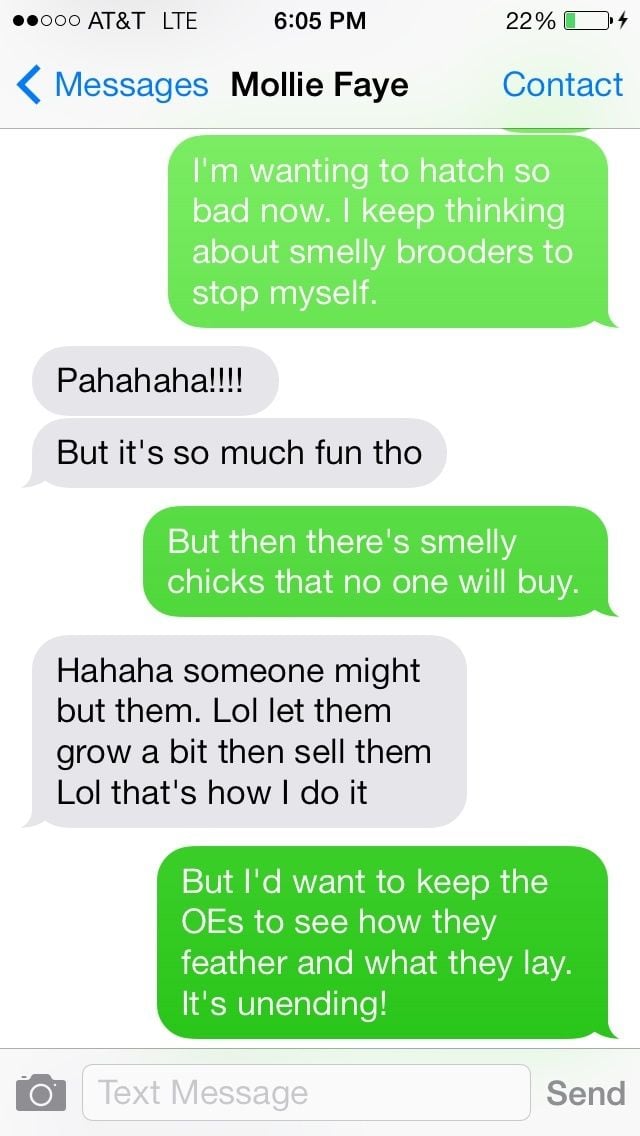Open the camera to attach a photo
The image size is (640, 1136).
pyautogui.click(x=40, y=1092)
